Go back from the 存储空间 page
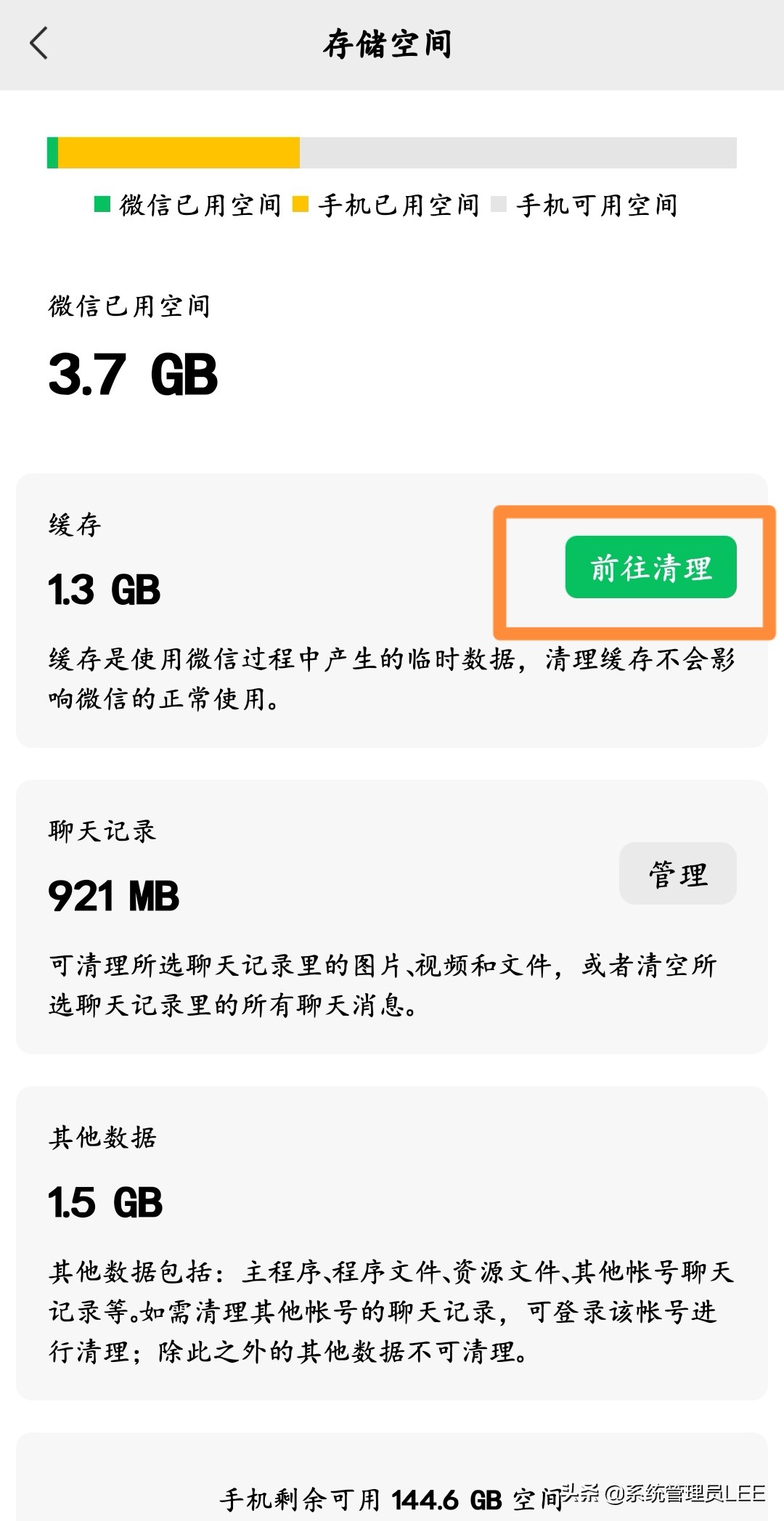 coord(39,44)
